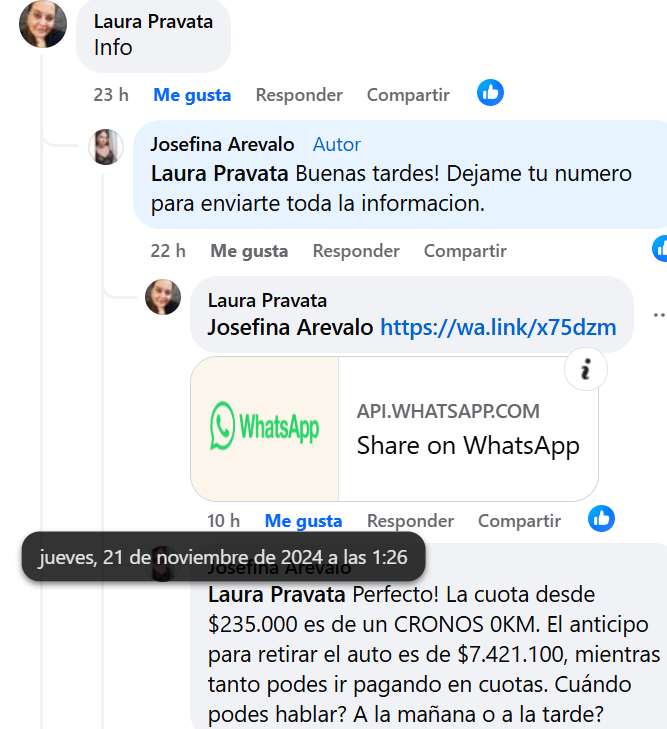Open the three-dot menu beside the link comment

point(658,314)
